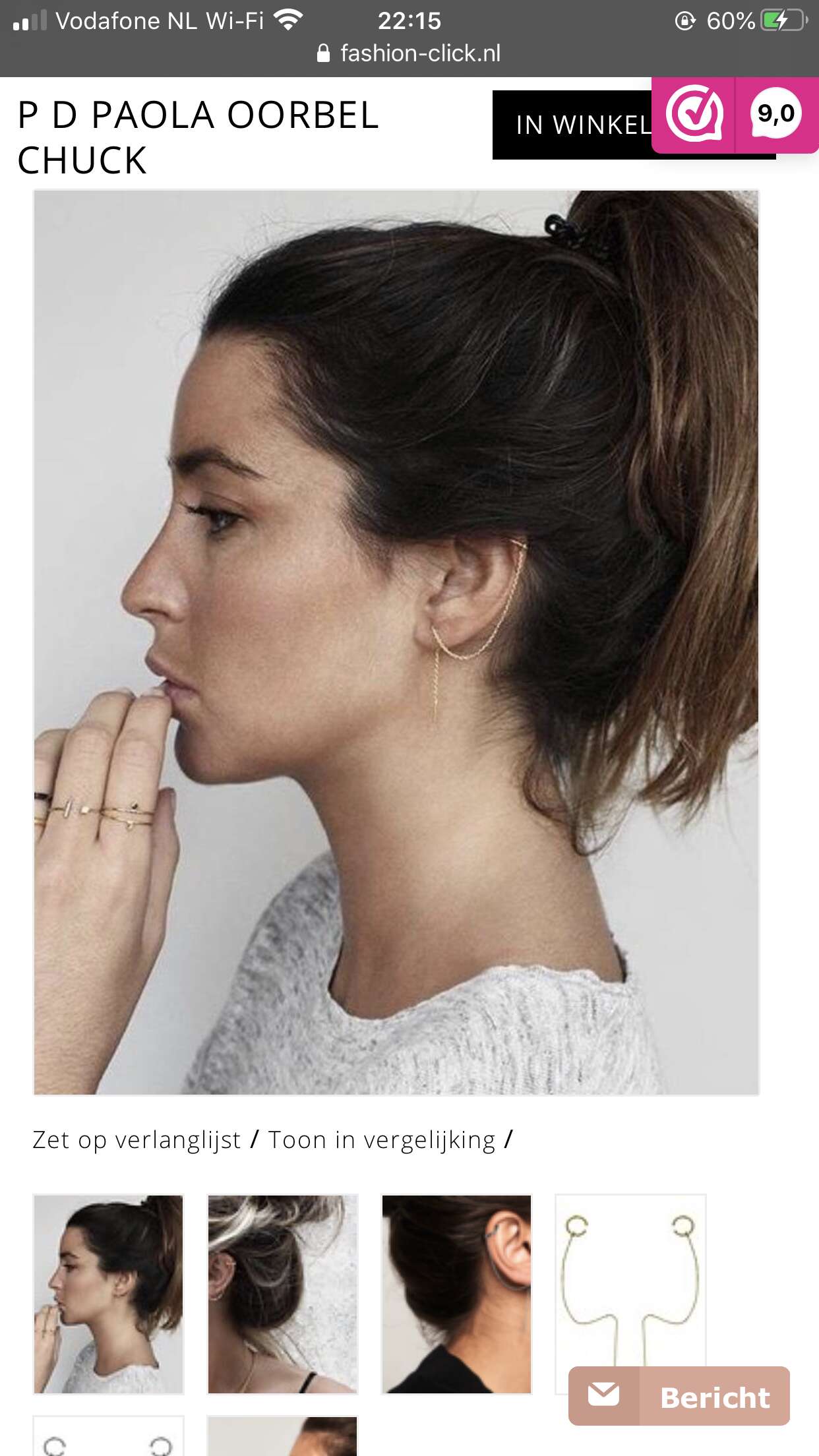The width and height of the screenshot is (819, 1456).
Task: Choose 'Toon in vergelijking' link
Action: click(x=382, y=1140)
